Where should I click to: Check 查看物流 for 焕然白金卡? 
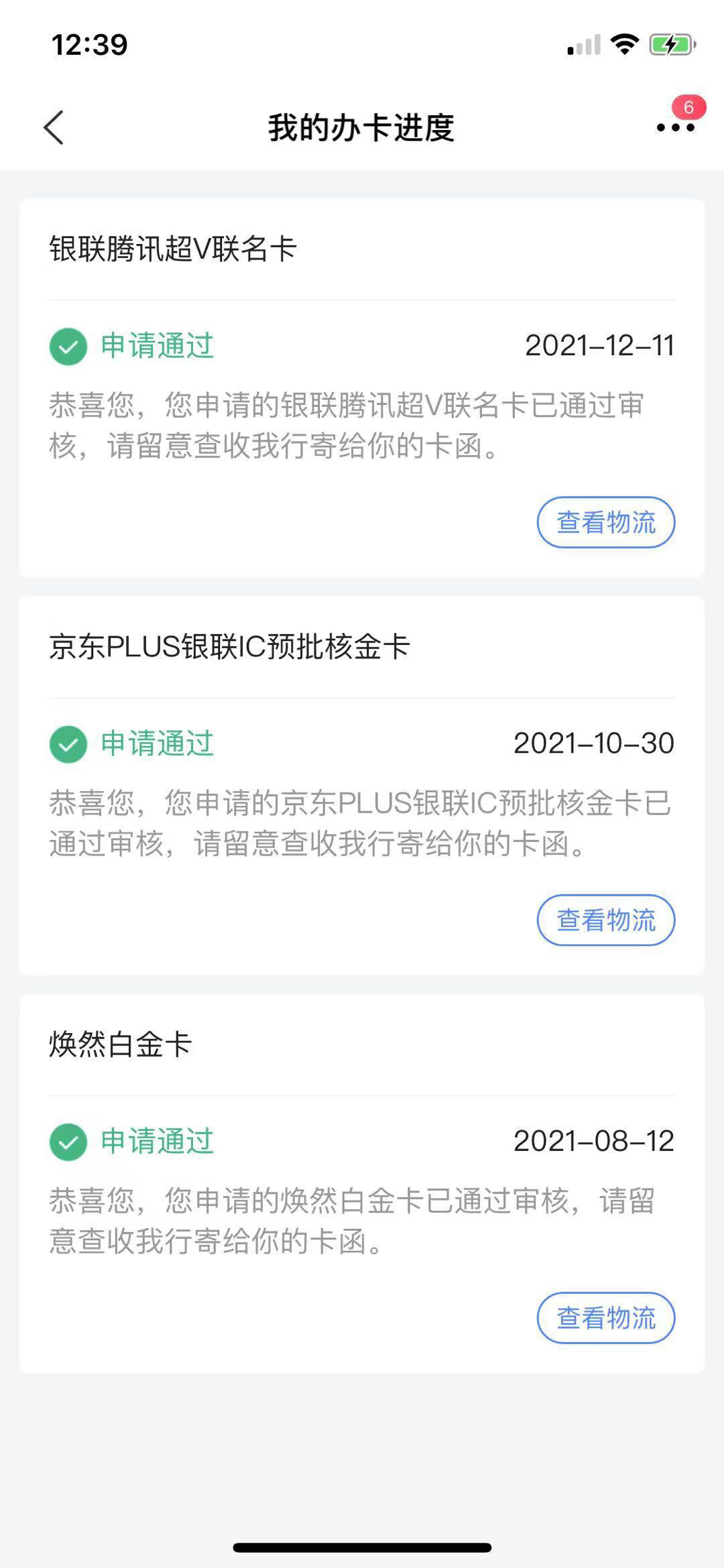(x=606, y=1317)
